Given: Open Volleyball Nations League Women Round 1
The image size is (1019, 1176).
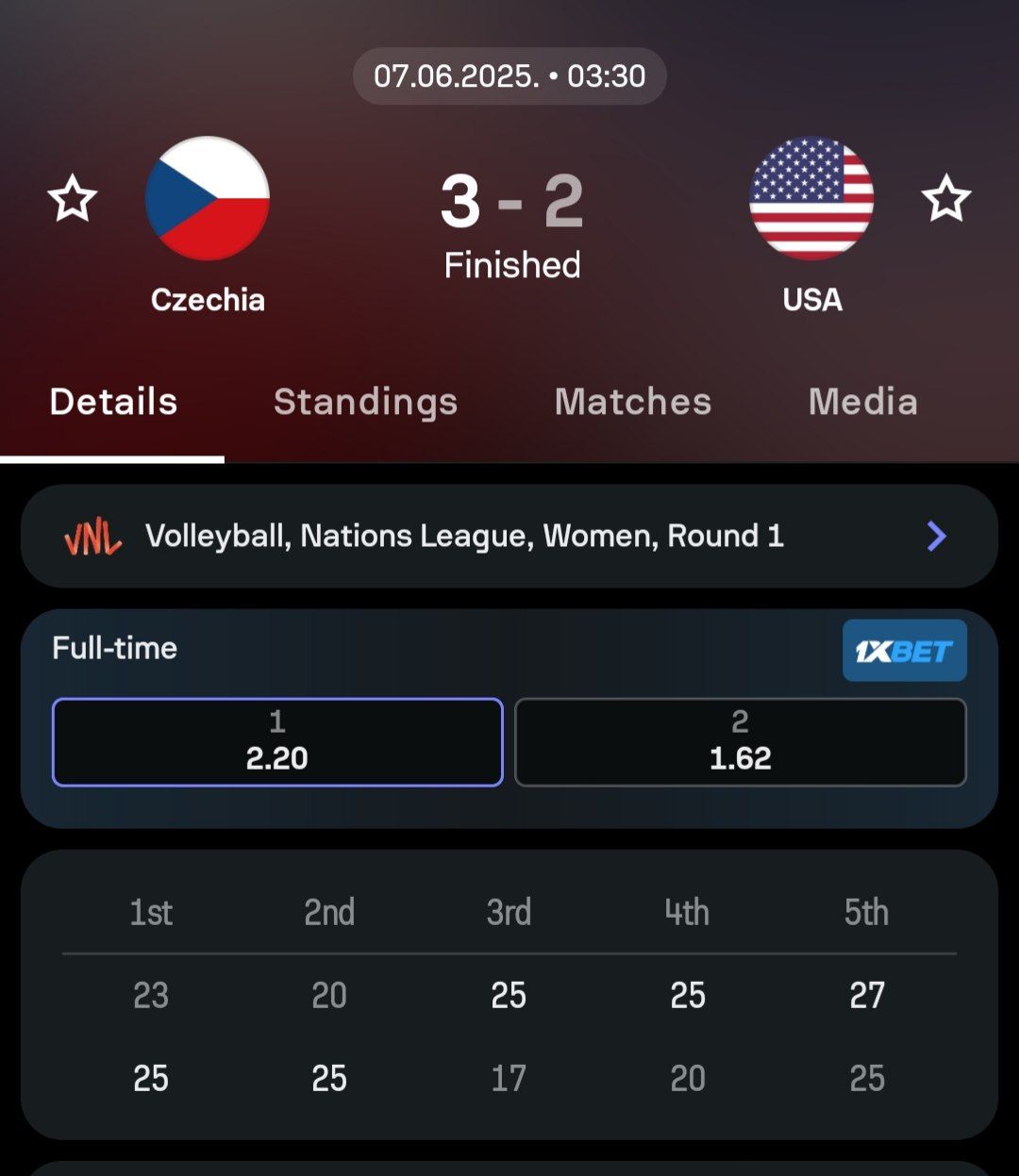Looking at the screenshot, I should pos(509,536).
